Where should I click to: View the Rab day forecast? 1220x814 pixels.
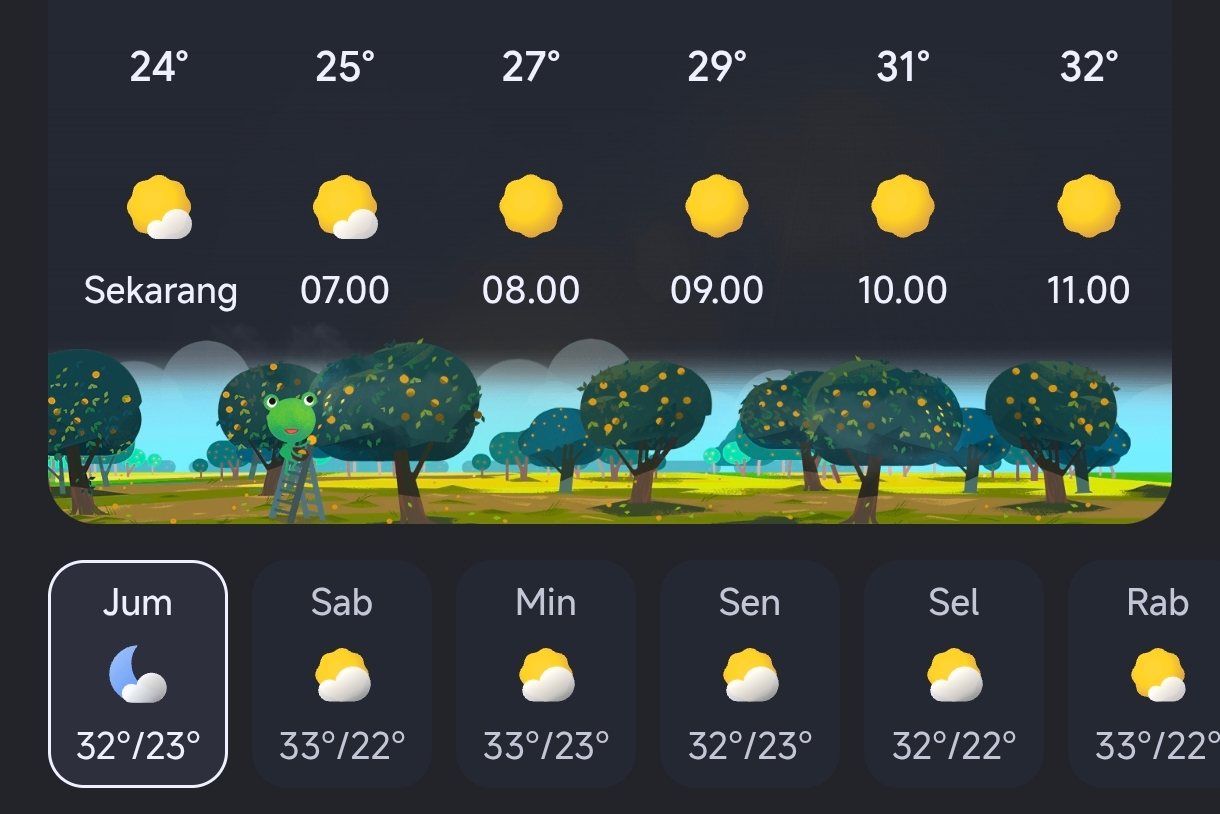(x=1144, y=674)
